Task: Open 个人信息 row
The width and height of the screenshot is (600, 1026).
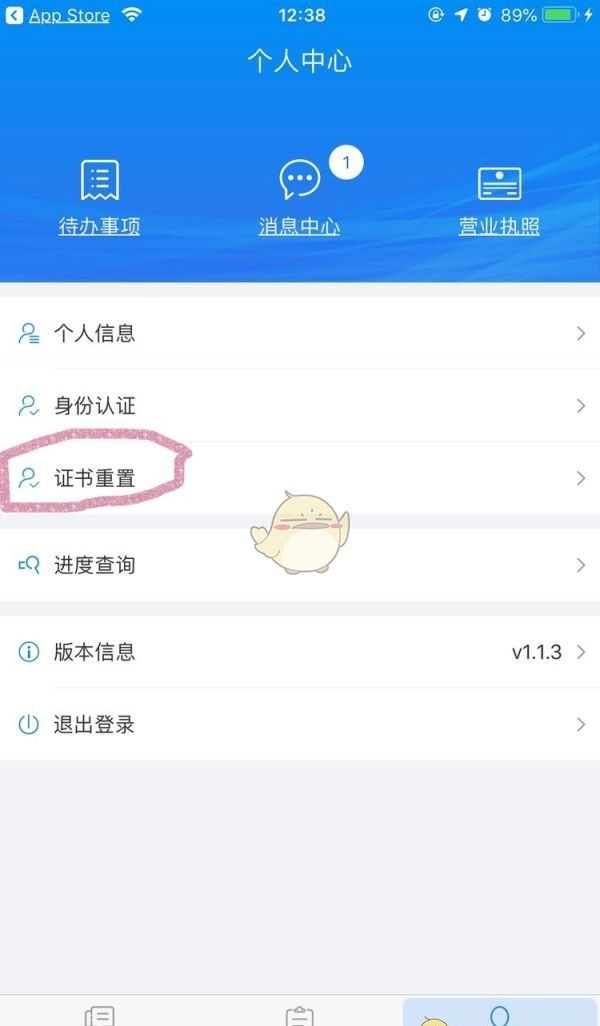Action: [x=300, y=334]
